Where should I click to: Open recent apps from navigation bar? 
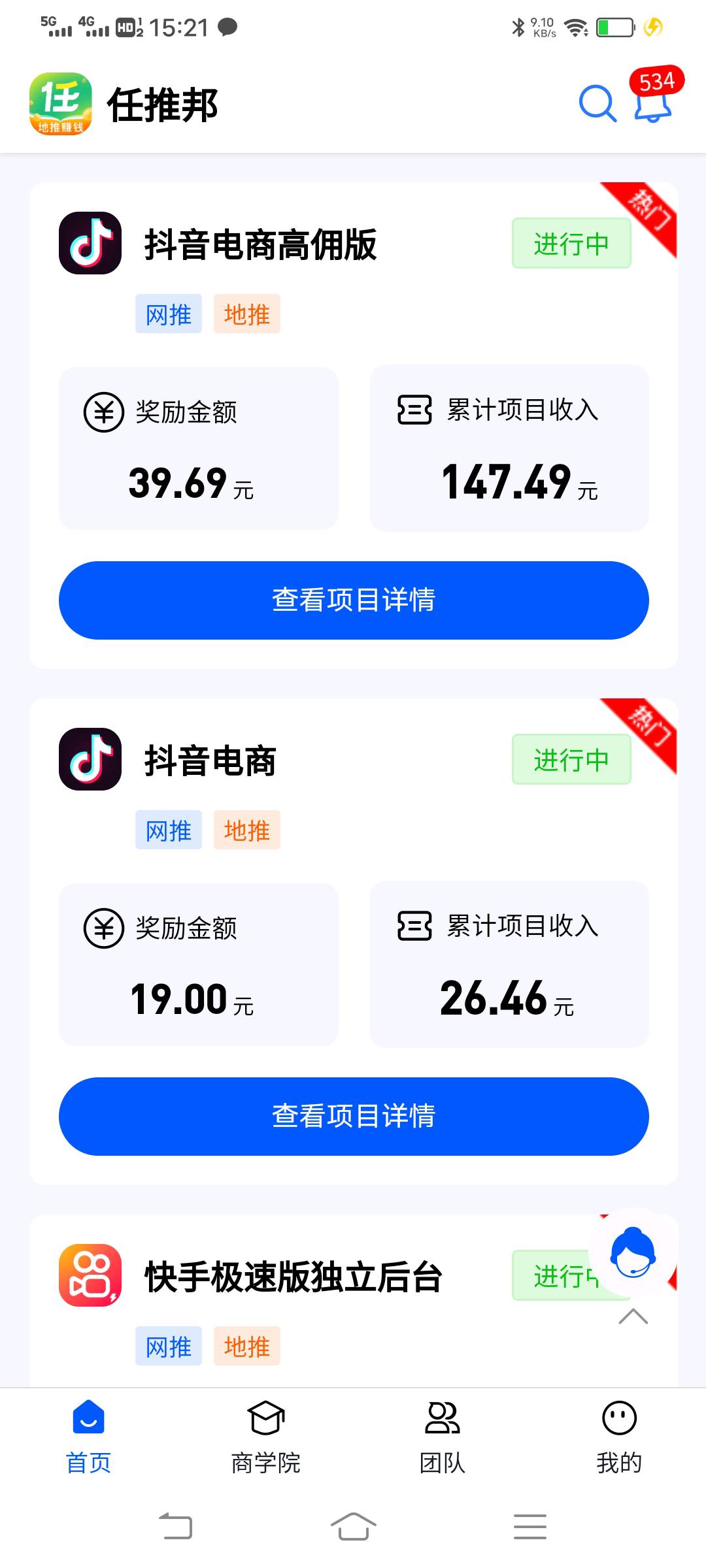[530, 1526]
